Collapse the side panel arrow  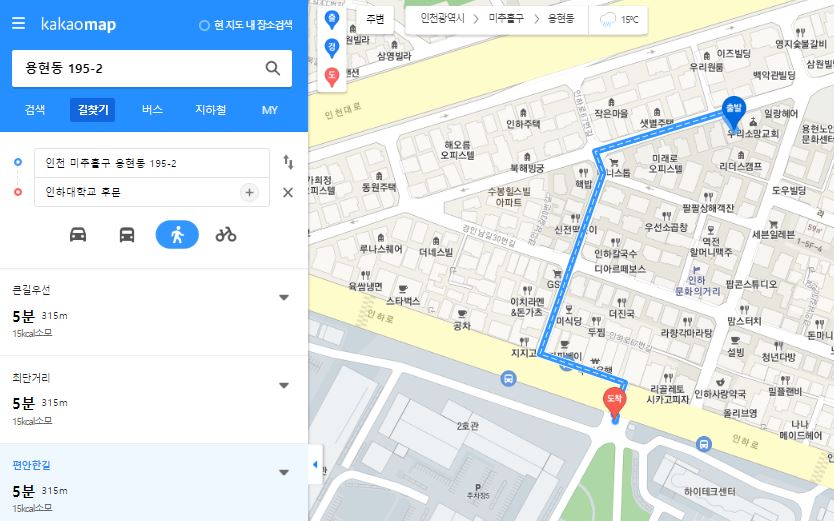pos(316,464)
